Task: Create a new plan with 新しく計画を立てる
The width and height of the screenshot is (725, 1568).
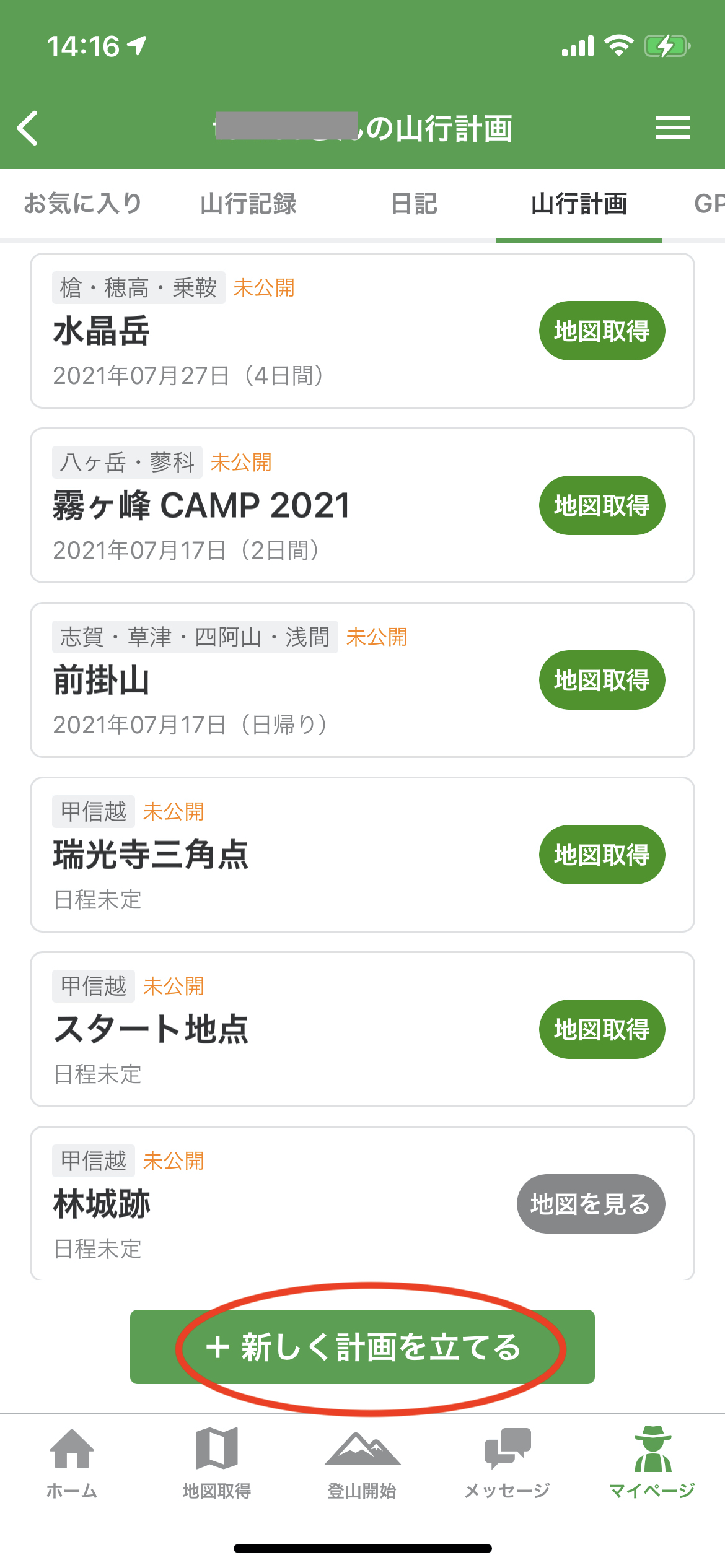Action: pyautogui.click(x=362, y=1347)
